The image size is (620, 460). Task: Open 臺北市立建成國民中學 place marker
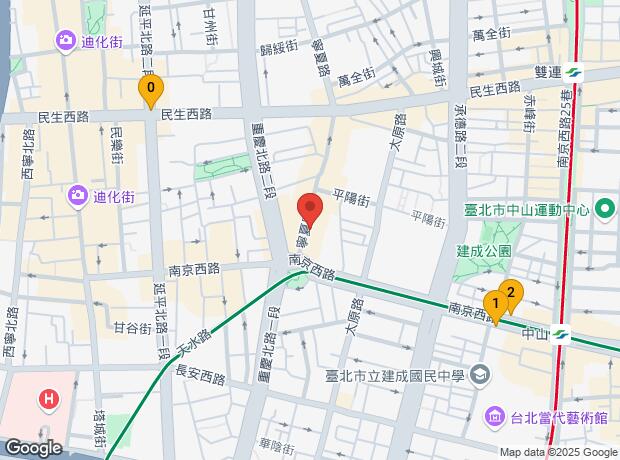coord(481,374)
